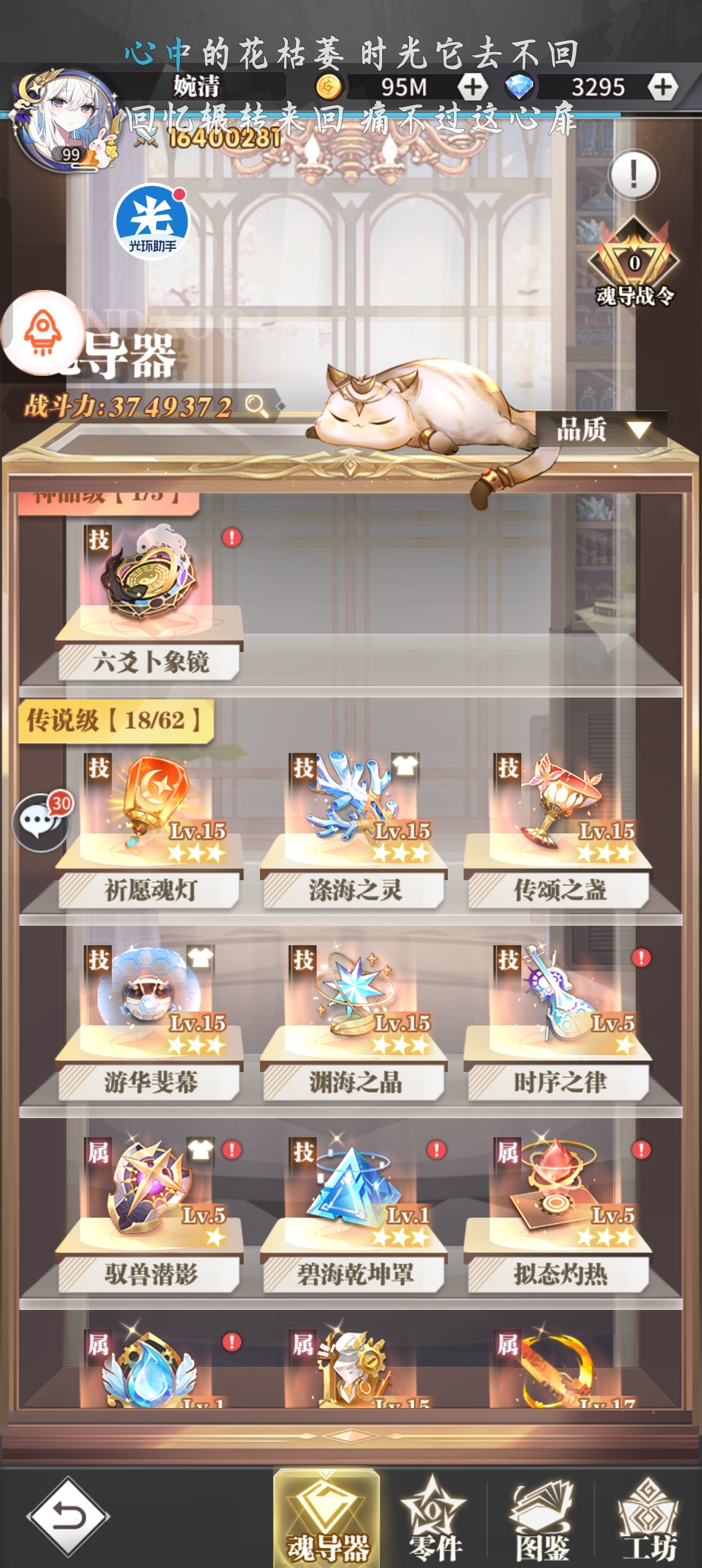Select the 祈愿魂灯 soul tool

150,826
